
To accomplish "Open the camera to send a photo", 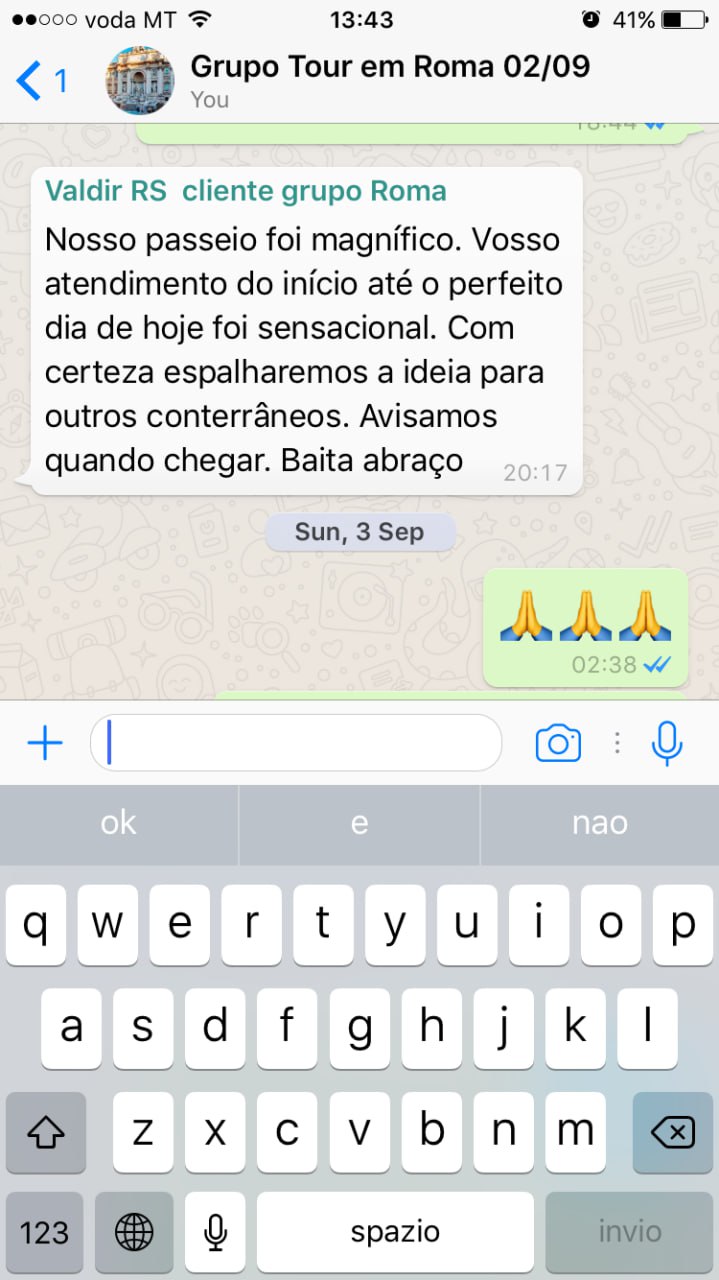I will coord(558,743).
